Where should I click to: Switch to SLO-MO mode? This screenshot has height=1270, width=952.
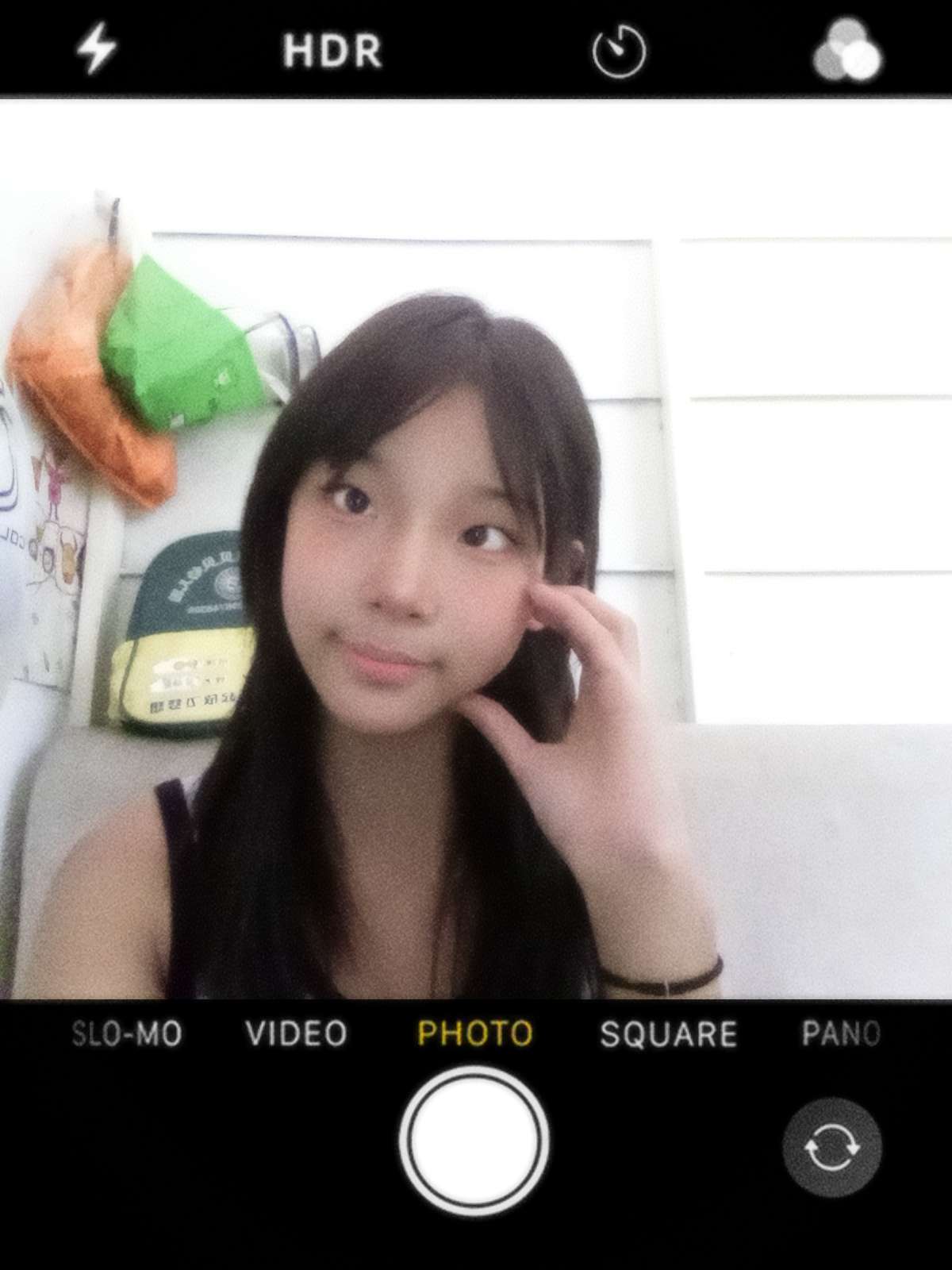[x=127, y=1033]
